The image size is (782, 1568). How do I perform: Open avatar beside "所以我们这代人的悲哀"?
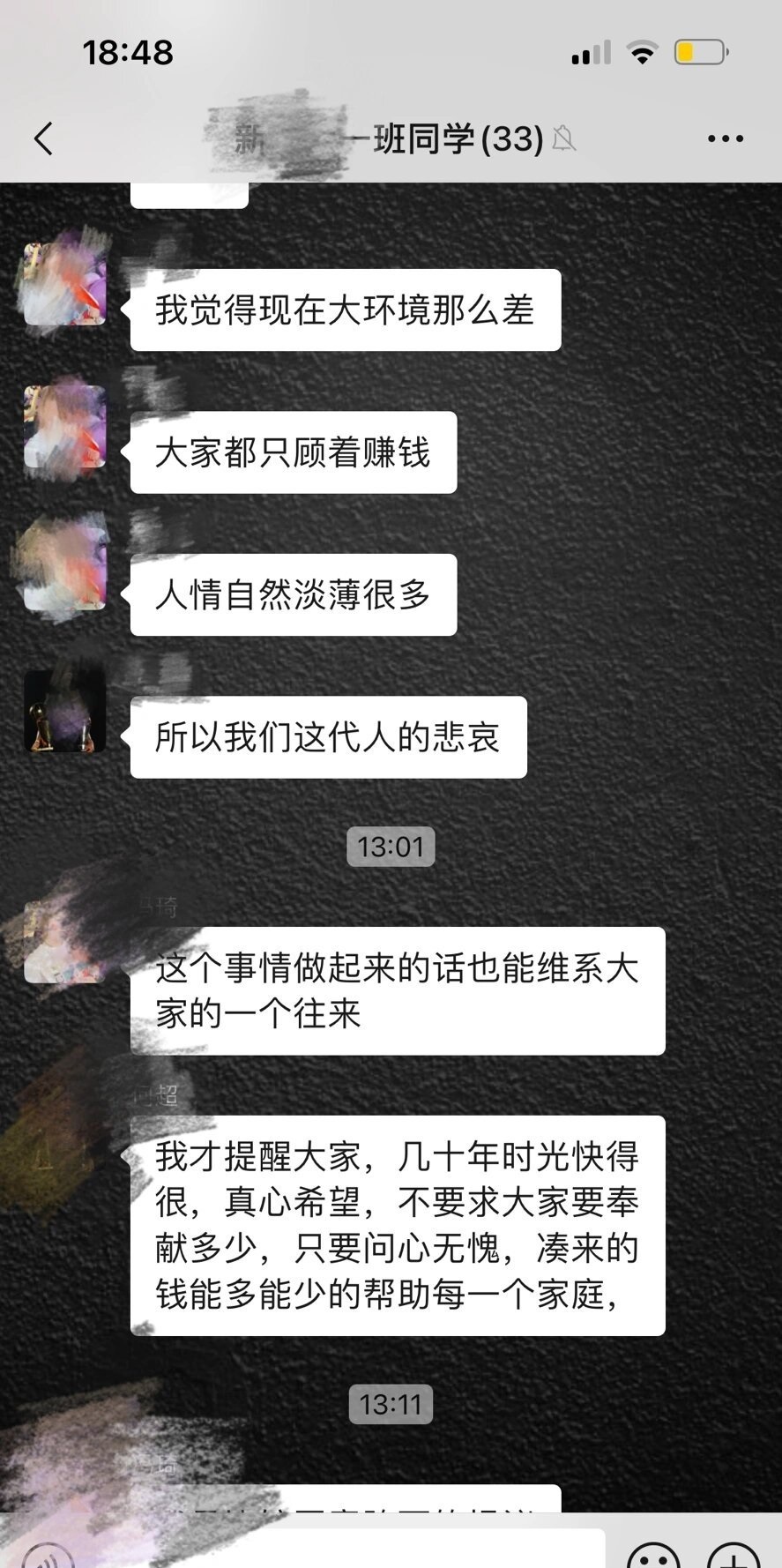pyautogui.click(x=64, y=711)
